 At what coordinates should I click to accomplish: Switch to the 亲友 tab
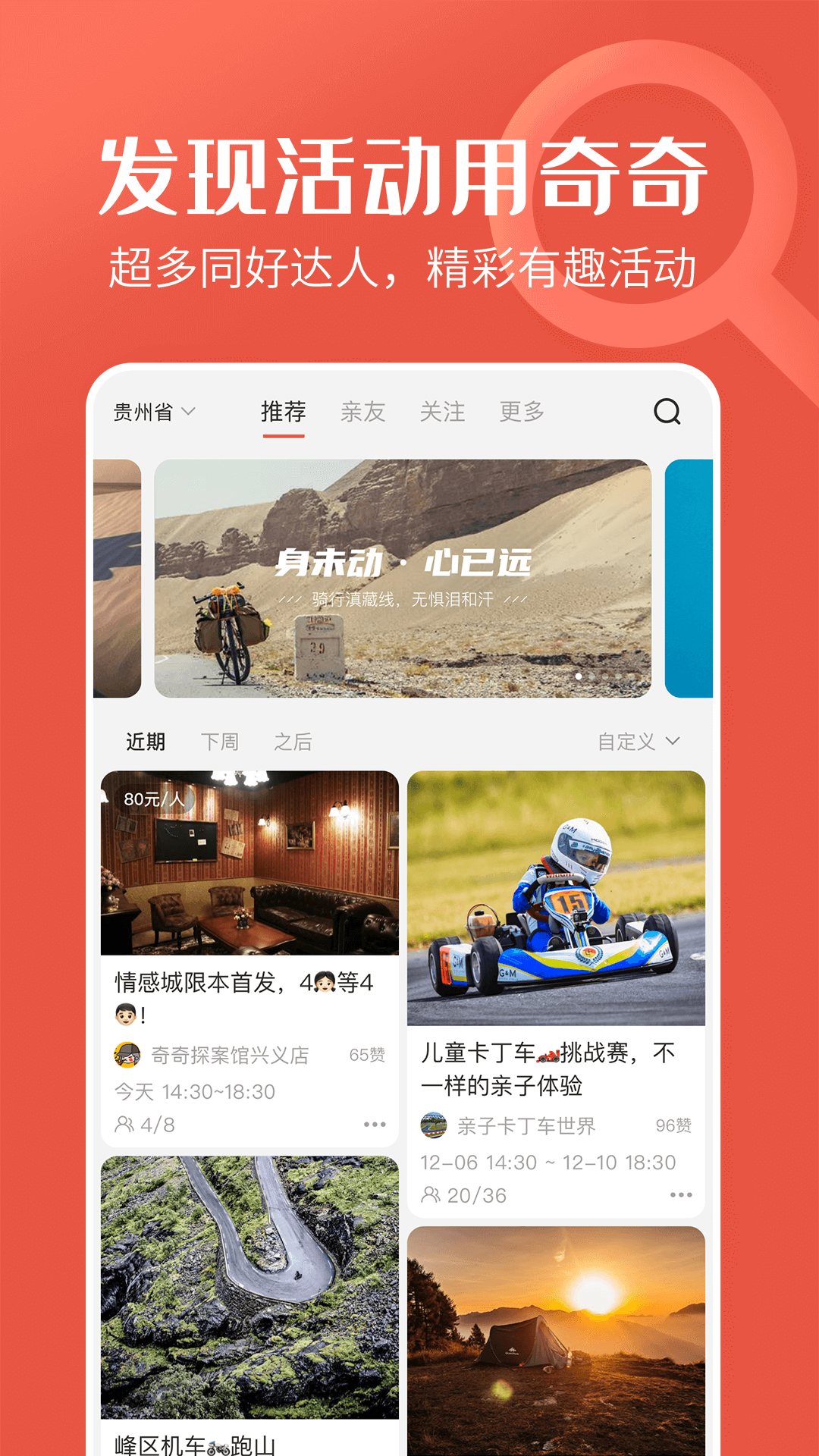[364, 411]
